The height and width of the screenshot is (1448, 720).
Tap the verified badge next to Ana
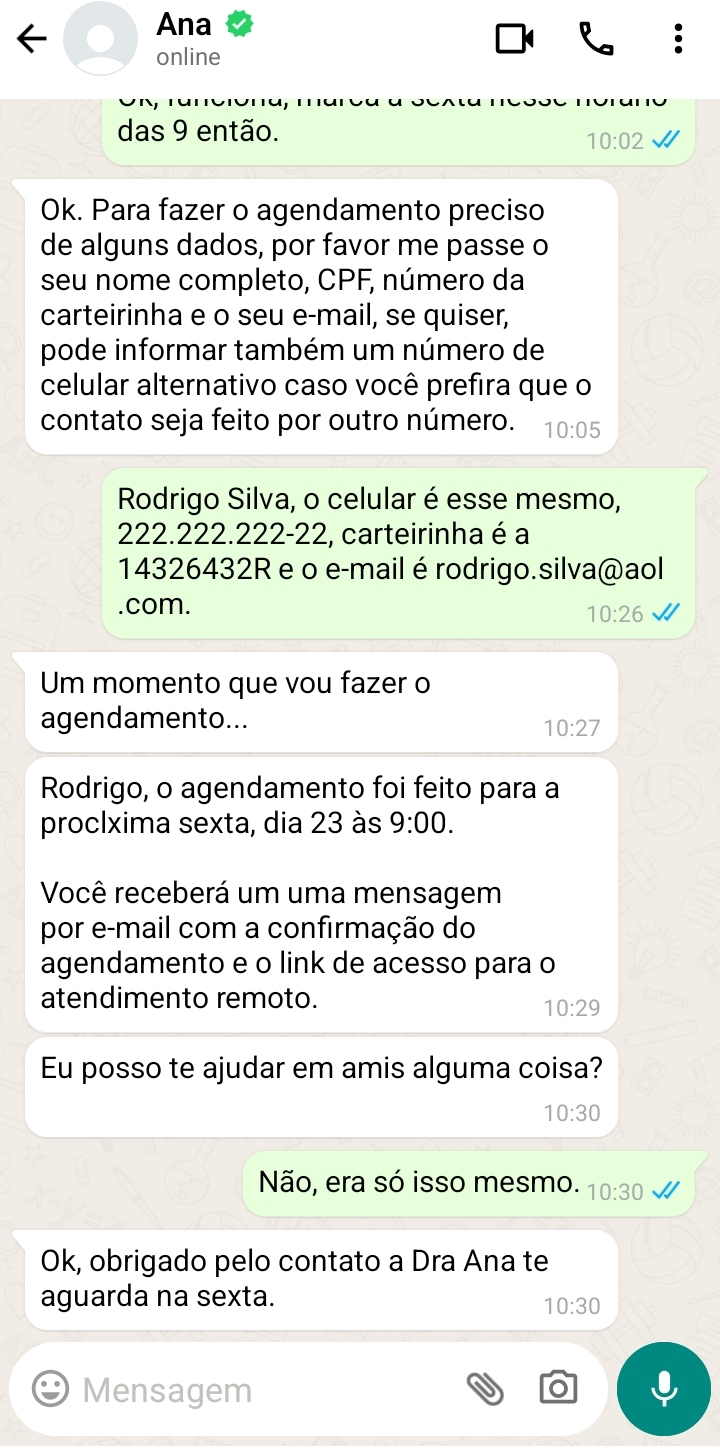237,21
